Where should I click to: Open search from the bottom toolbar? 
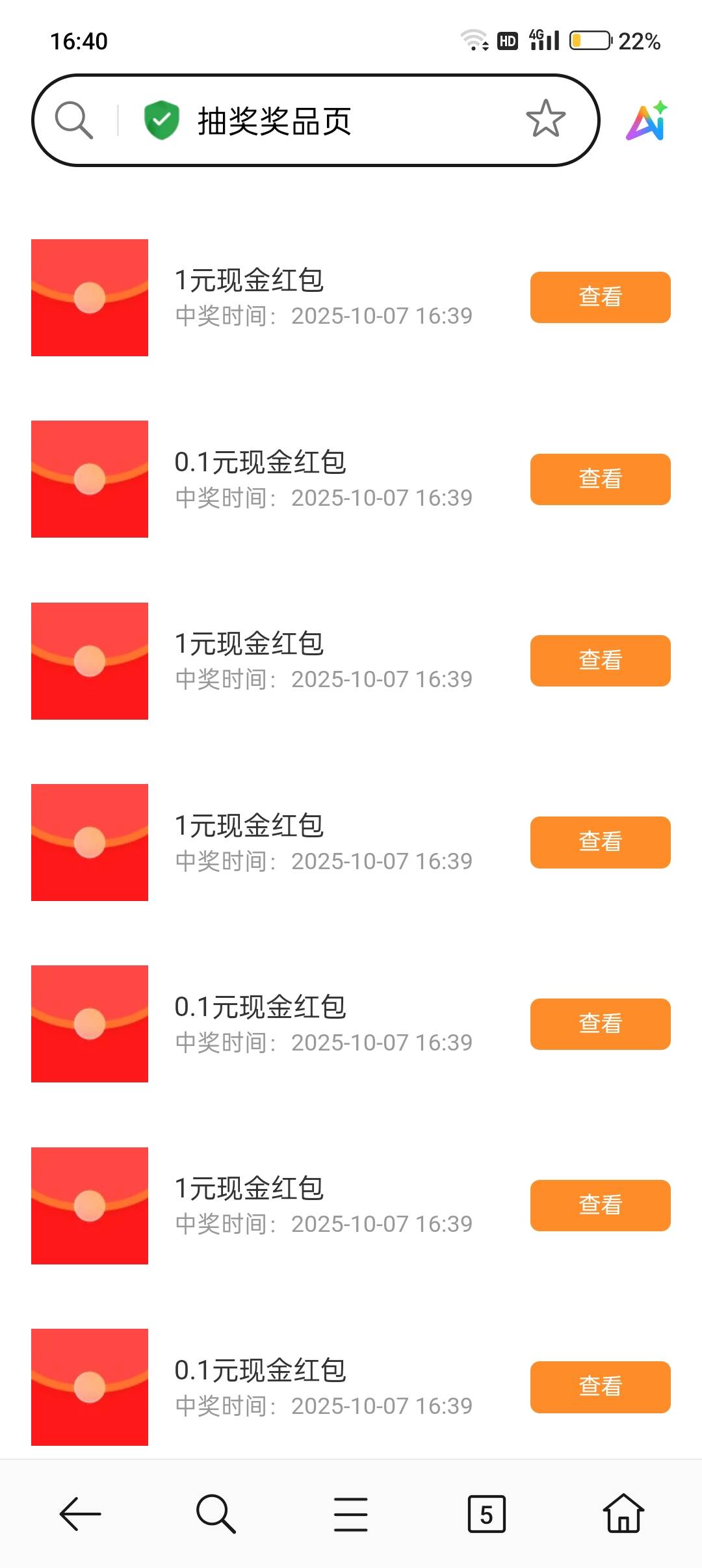click(216, 1514)
